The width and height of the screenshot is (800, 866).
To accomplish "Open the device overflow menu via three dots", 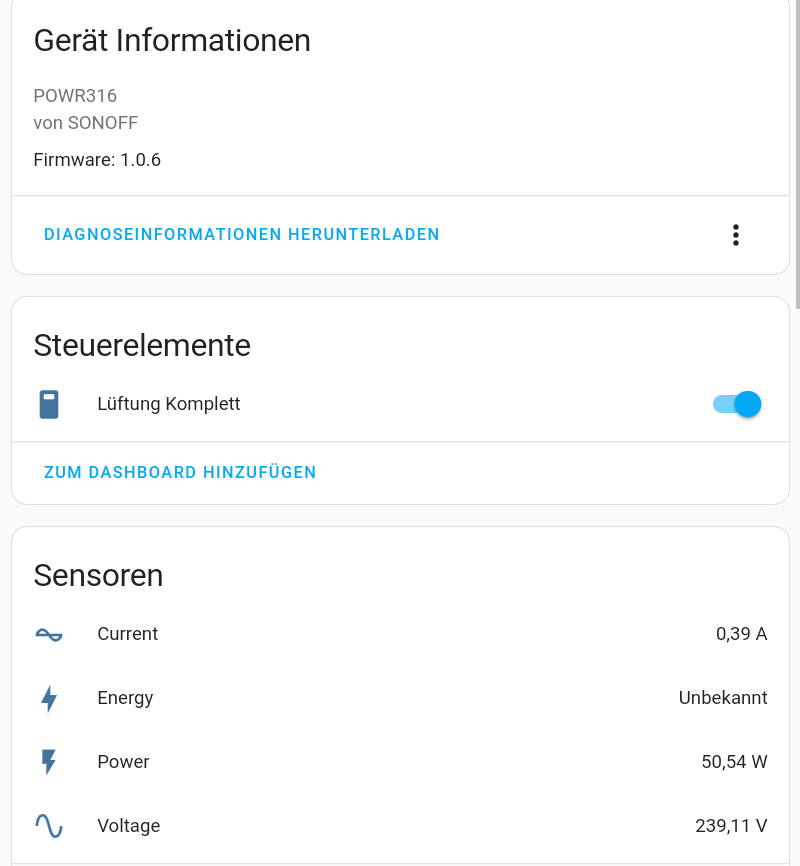I will pos(736,235).
